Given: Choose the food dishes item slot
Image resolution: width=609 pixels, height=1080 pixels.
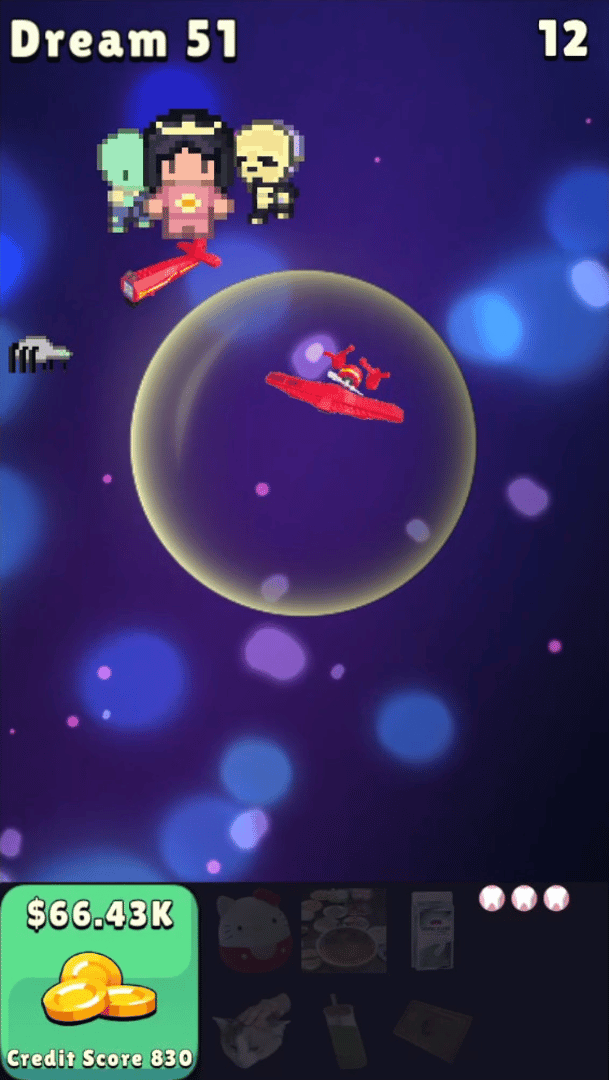Looking at the screenshot, I should coord(343,930).
